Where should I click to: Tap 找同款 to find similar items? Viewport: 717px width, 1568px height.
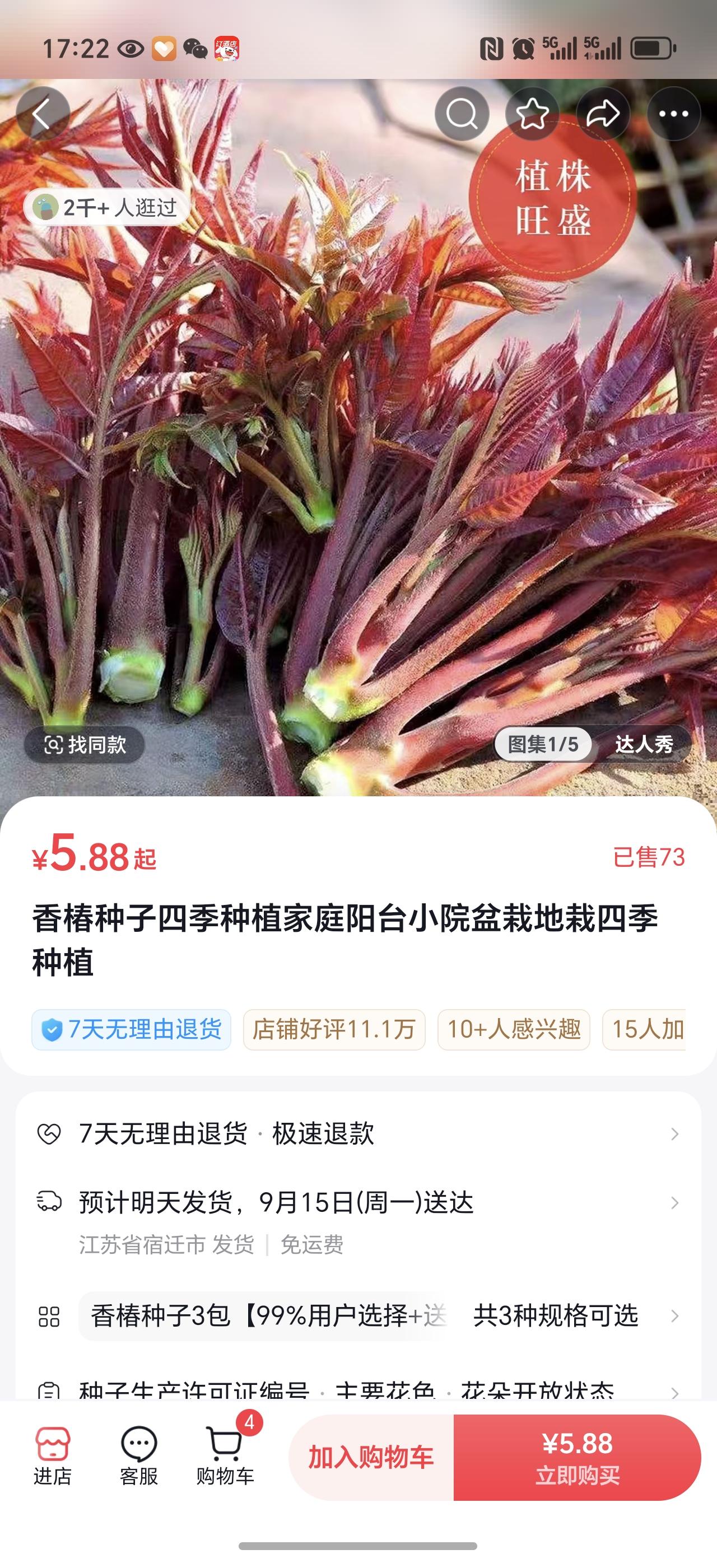point(85,744)
